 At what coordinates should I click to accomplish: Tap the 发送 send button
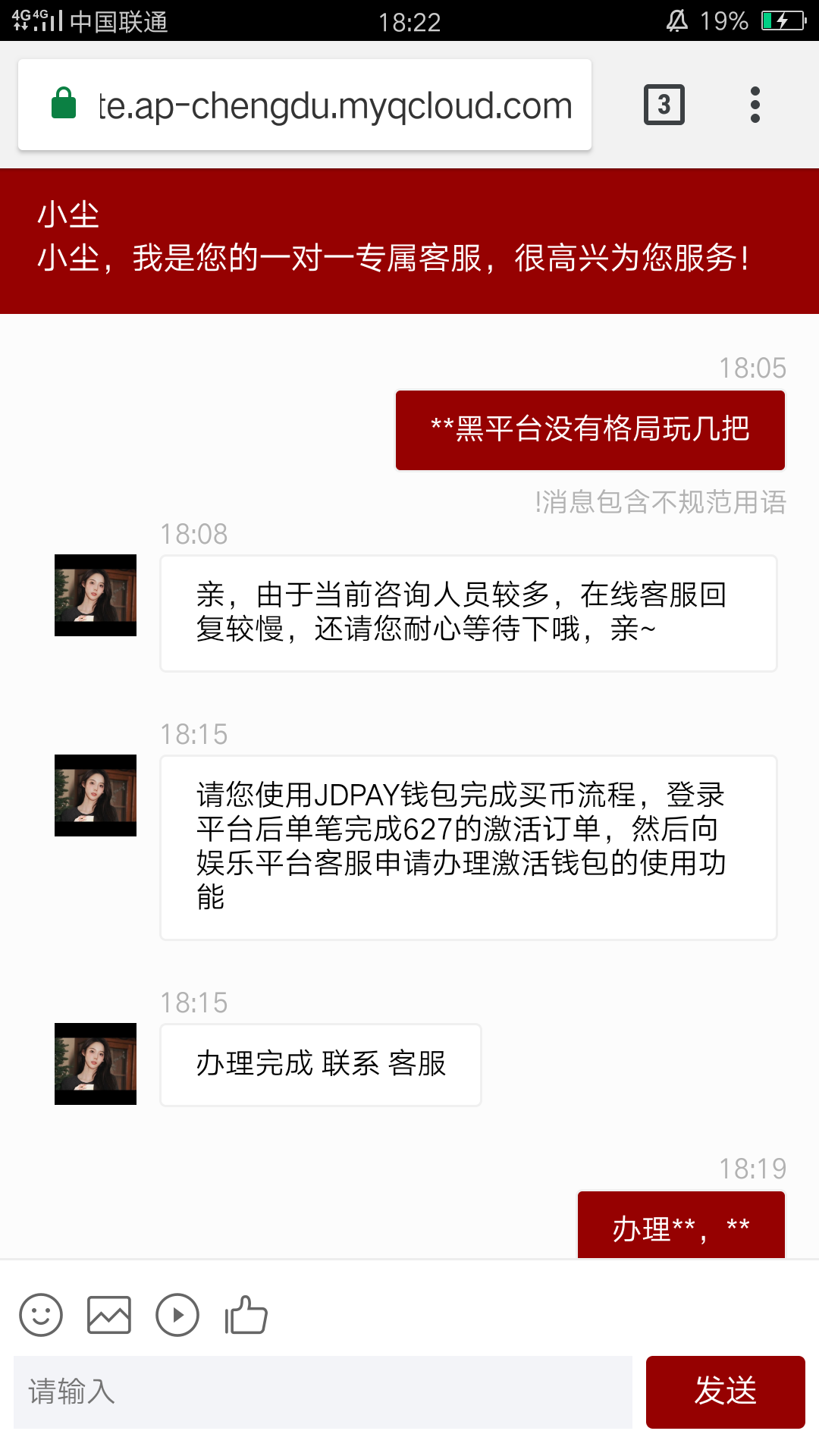725,1392
